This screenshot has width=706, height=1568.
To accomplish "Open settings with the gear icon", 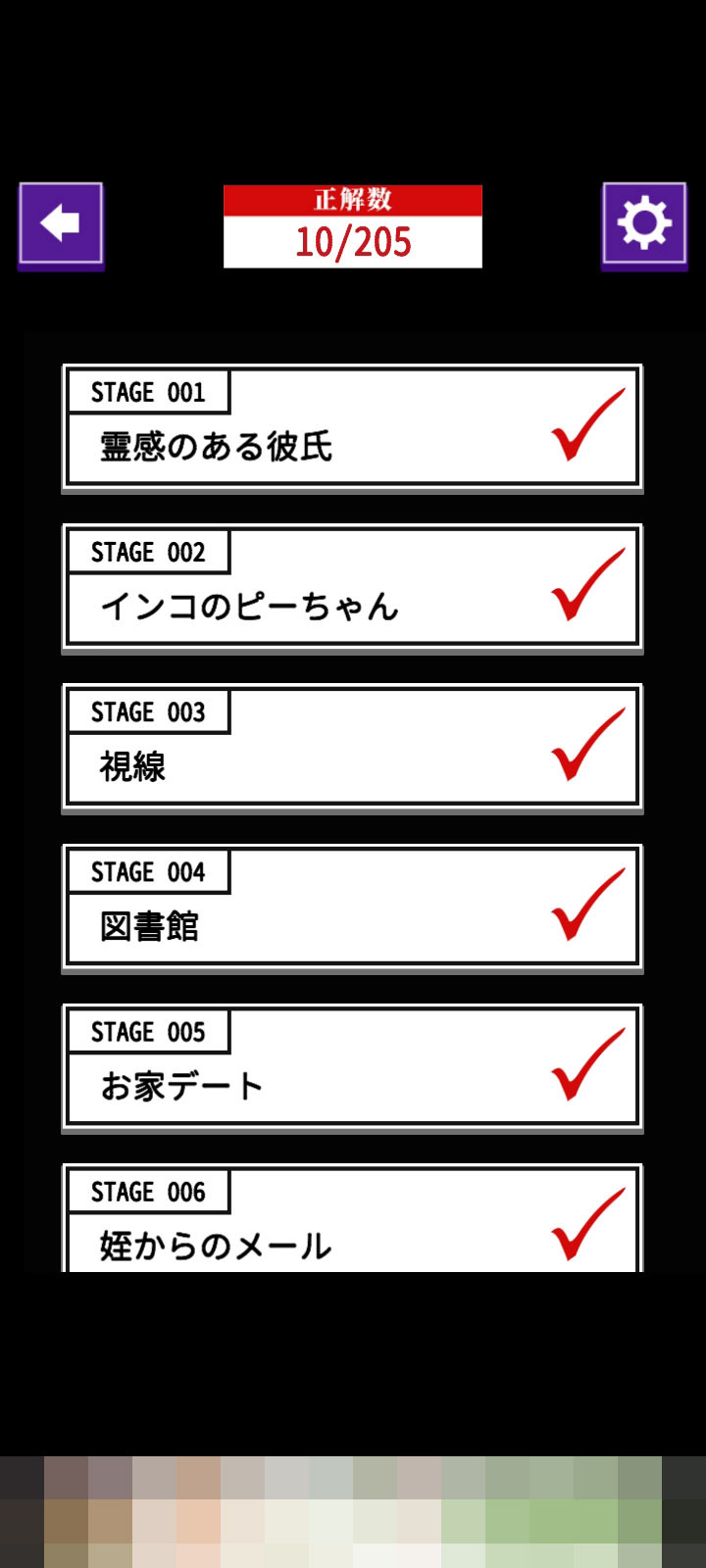I will click(x=644, y=224).
